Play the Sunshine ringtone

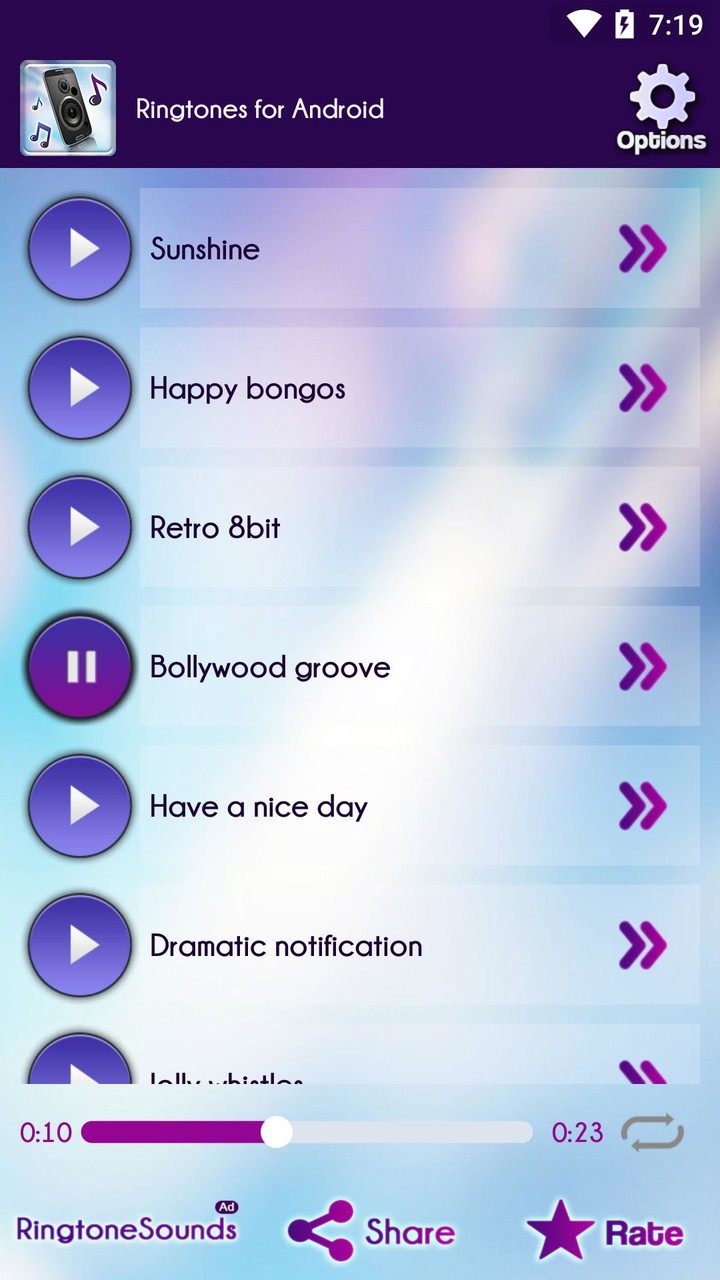point(80,248)
